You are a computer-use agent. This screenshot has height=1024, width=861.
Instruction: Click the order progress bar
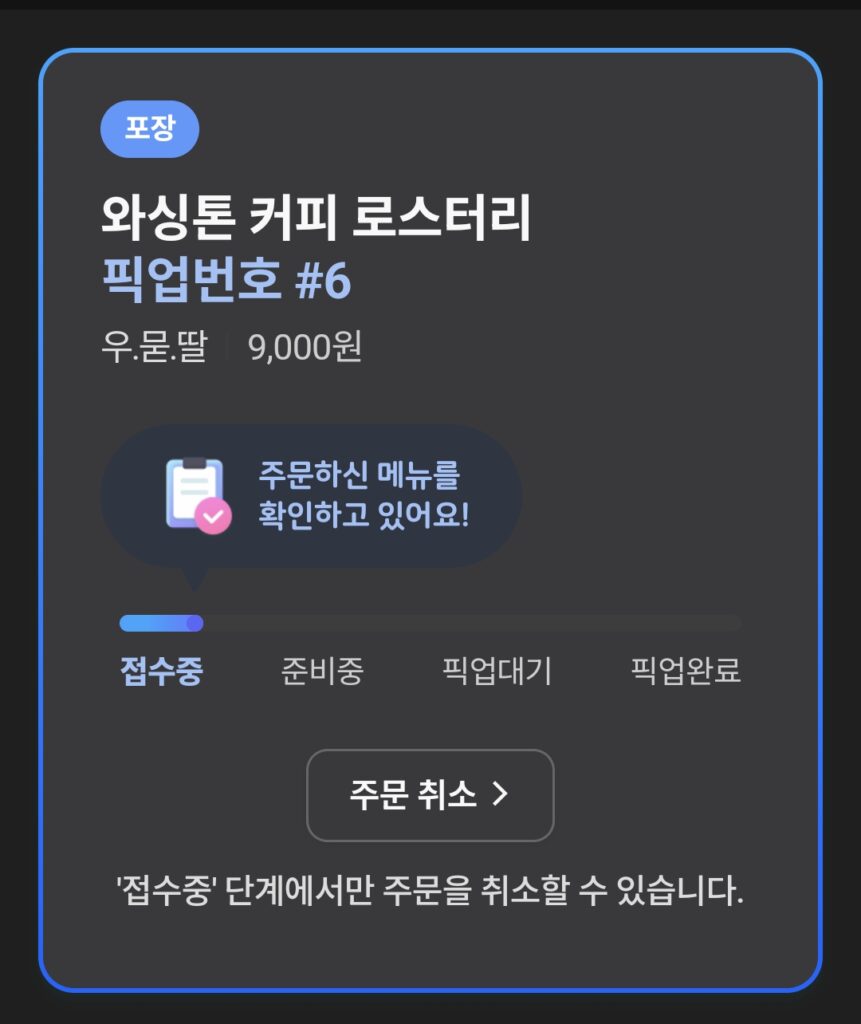430,622
